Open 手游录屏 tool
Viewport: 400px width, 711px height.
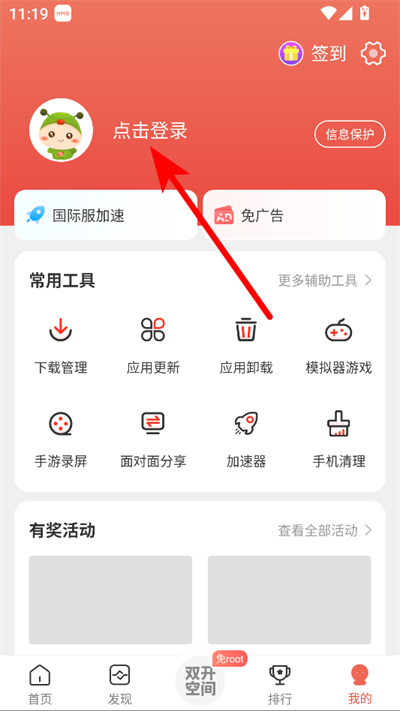tap(61, 440)
